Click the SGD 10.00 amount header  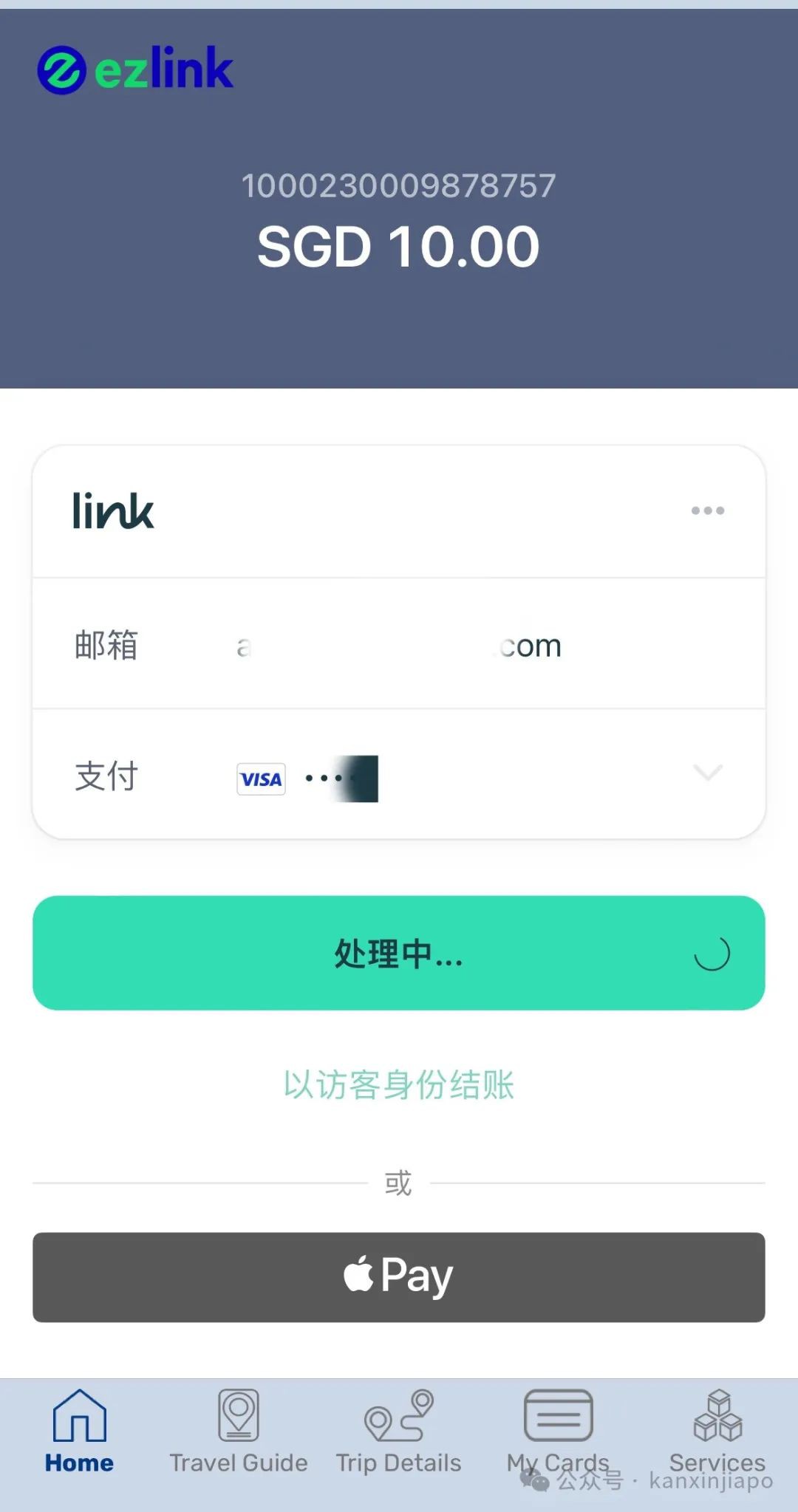399,246
